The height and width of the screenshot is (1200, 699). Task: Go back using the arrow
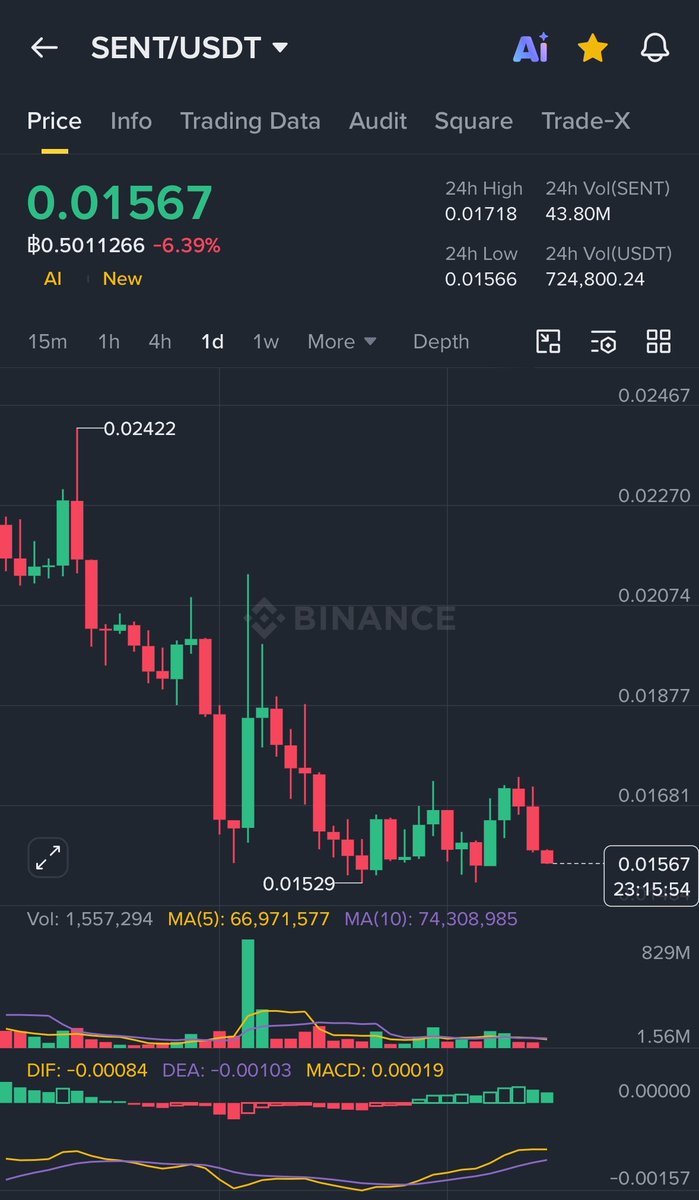coord(44,48)
